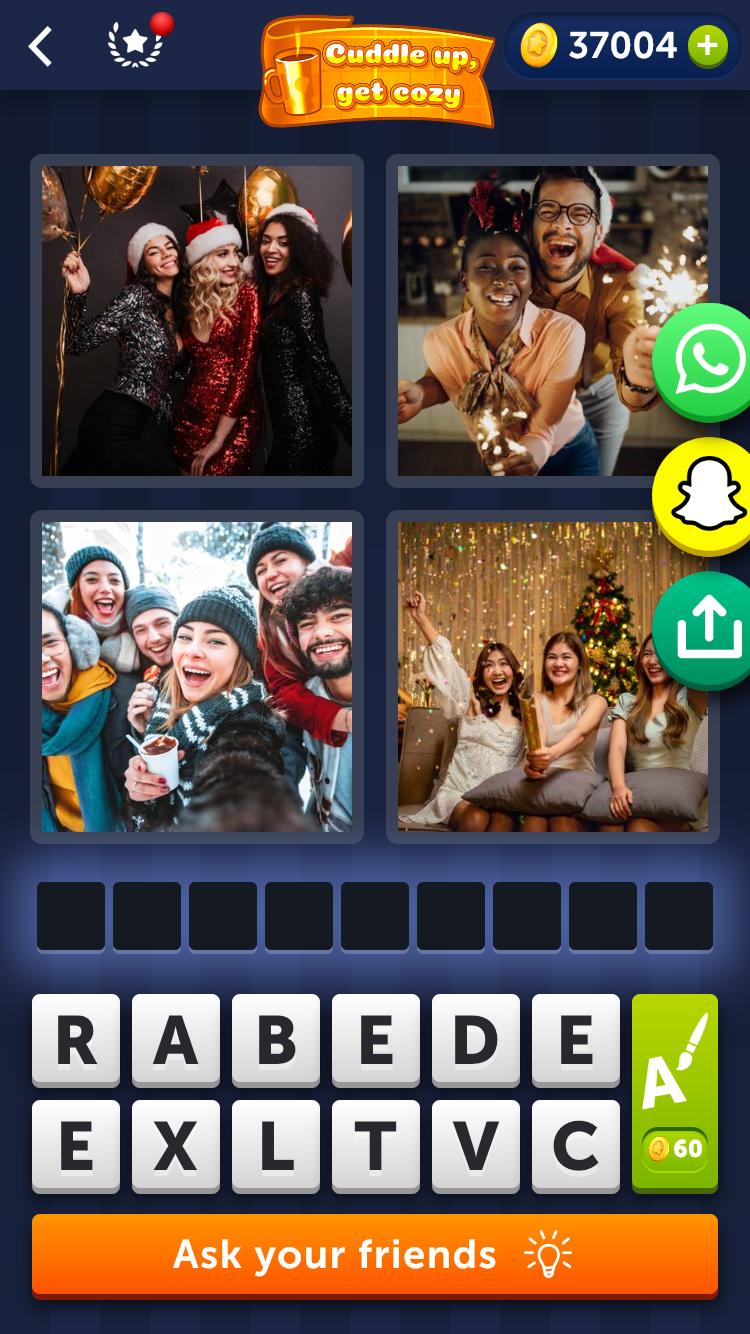Enlarge the photo of women in Santa hats

click(197, 321)
